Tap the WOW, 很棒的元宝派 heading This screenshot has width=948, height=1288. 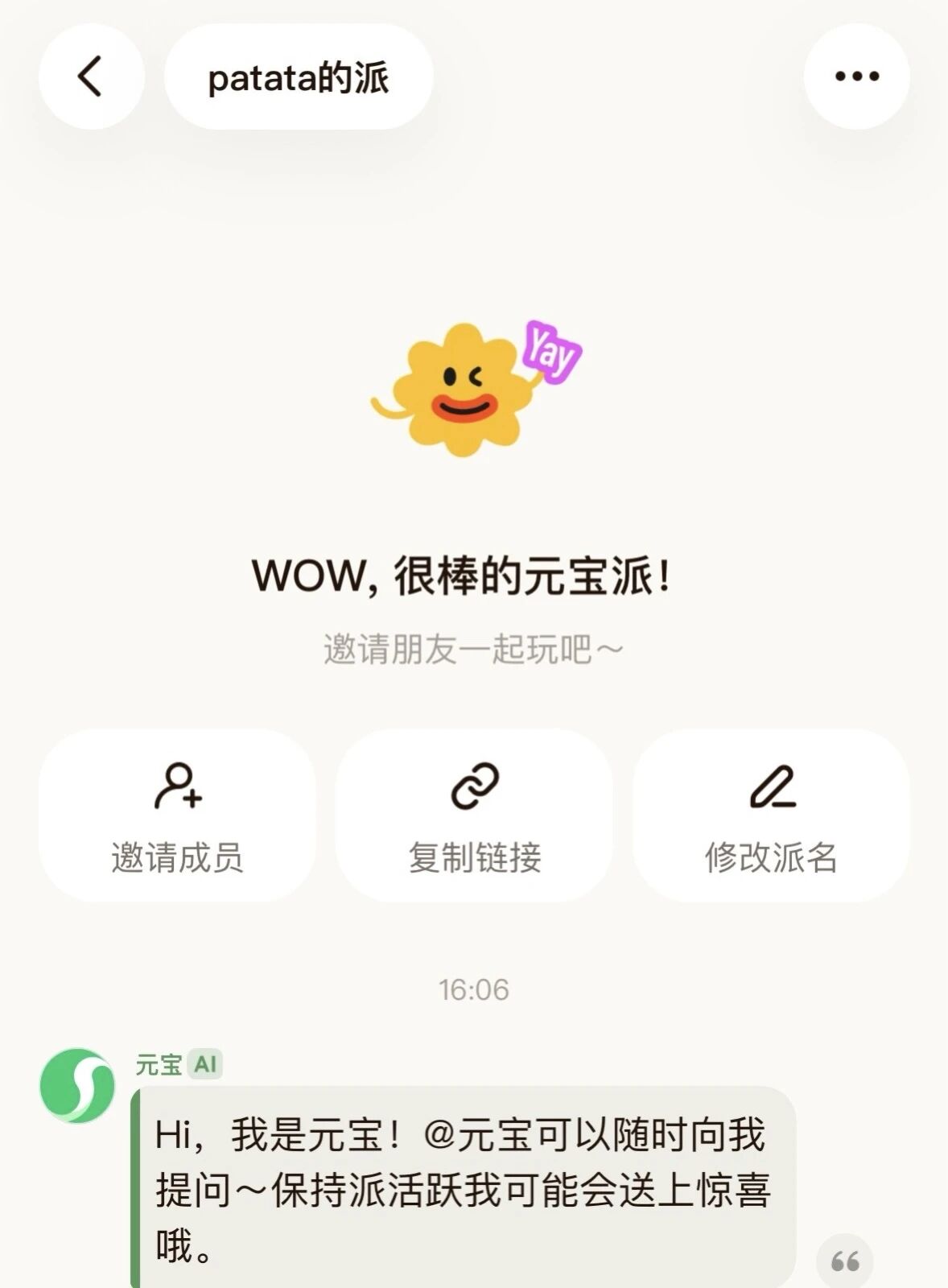coord(474,573)
